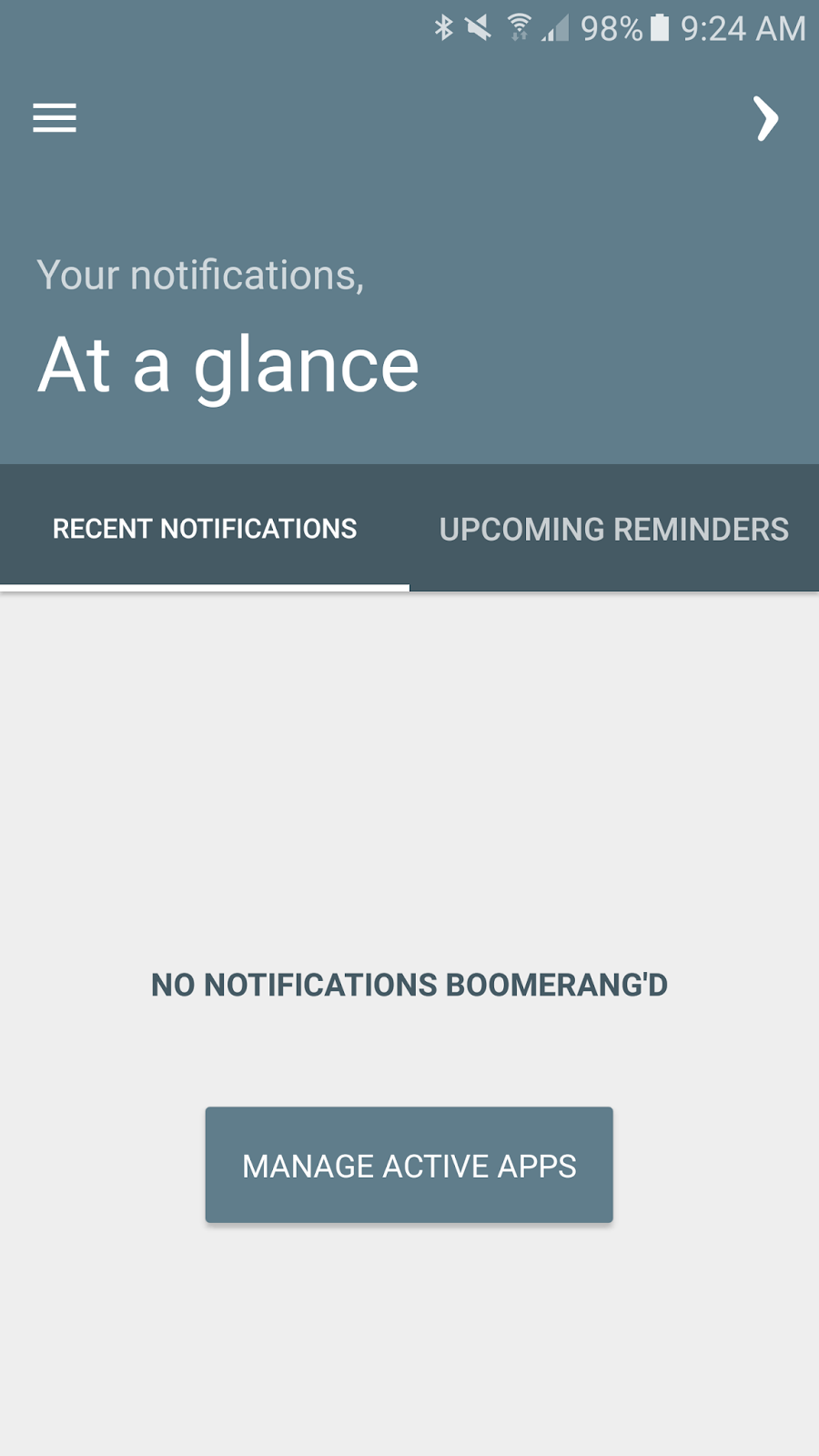The height and width of the screenshot is (1456, 819).
Task: Switch to Upcoming Reminders tab
Action: (x=614, y=529)
